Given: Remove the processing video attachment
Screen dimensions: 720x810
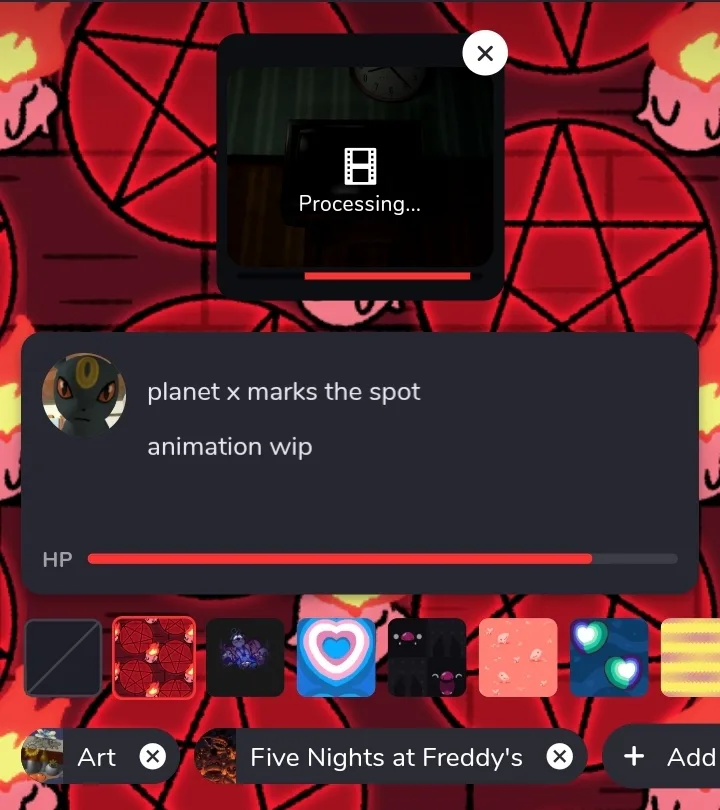Looking at the screenshot, I should [x=485, y=53].
